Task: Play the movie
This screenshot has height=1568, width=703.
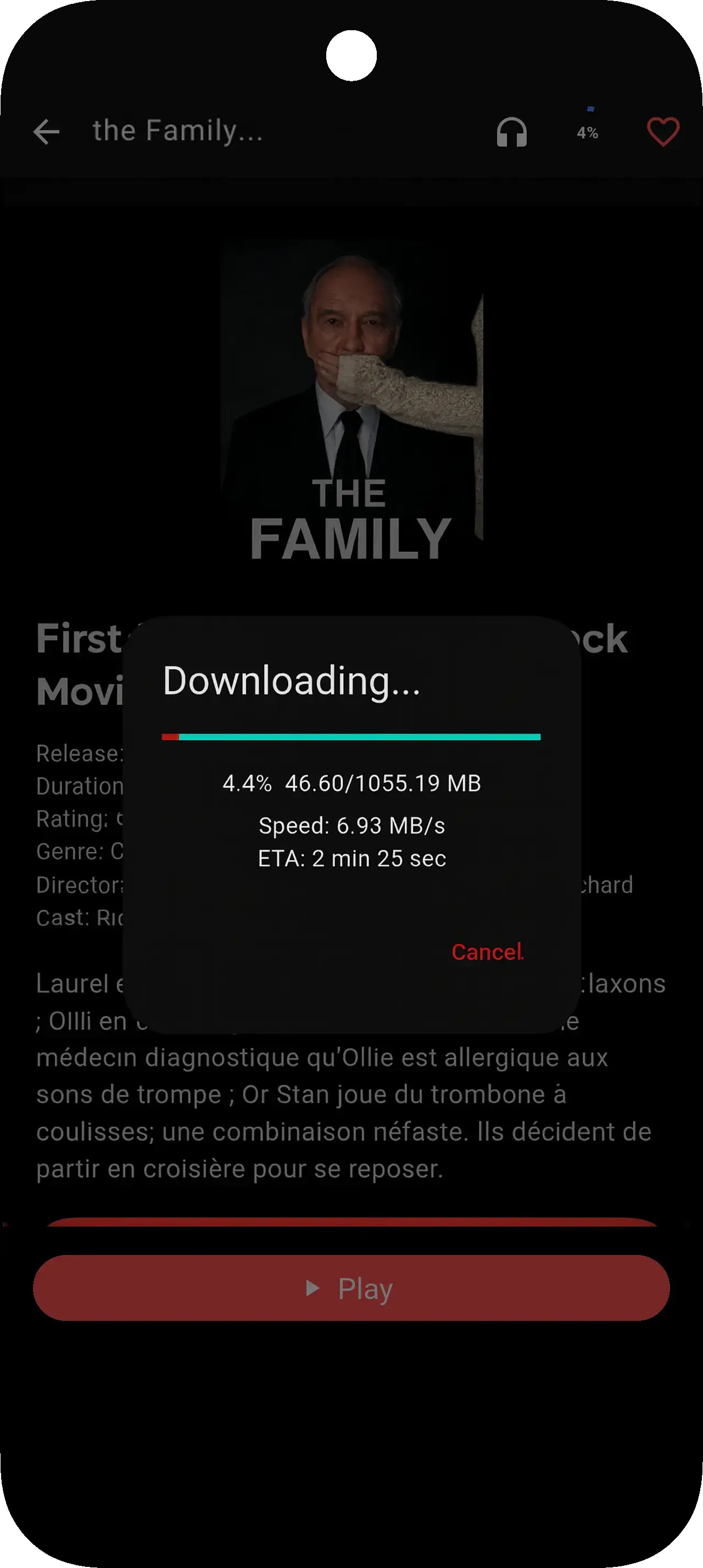Action: point(351,1288)
